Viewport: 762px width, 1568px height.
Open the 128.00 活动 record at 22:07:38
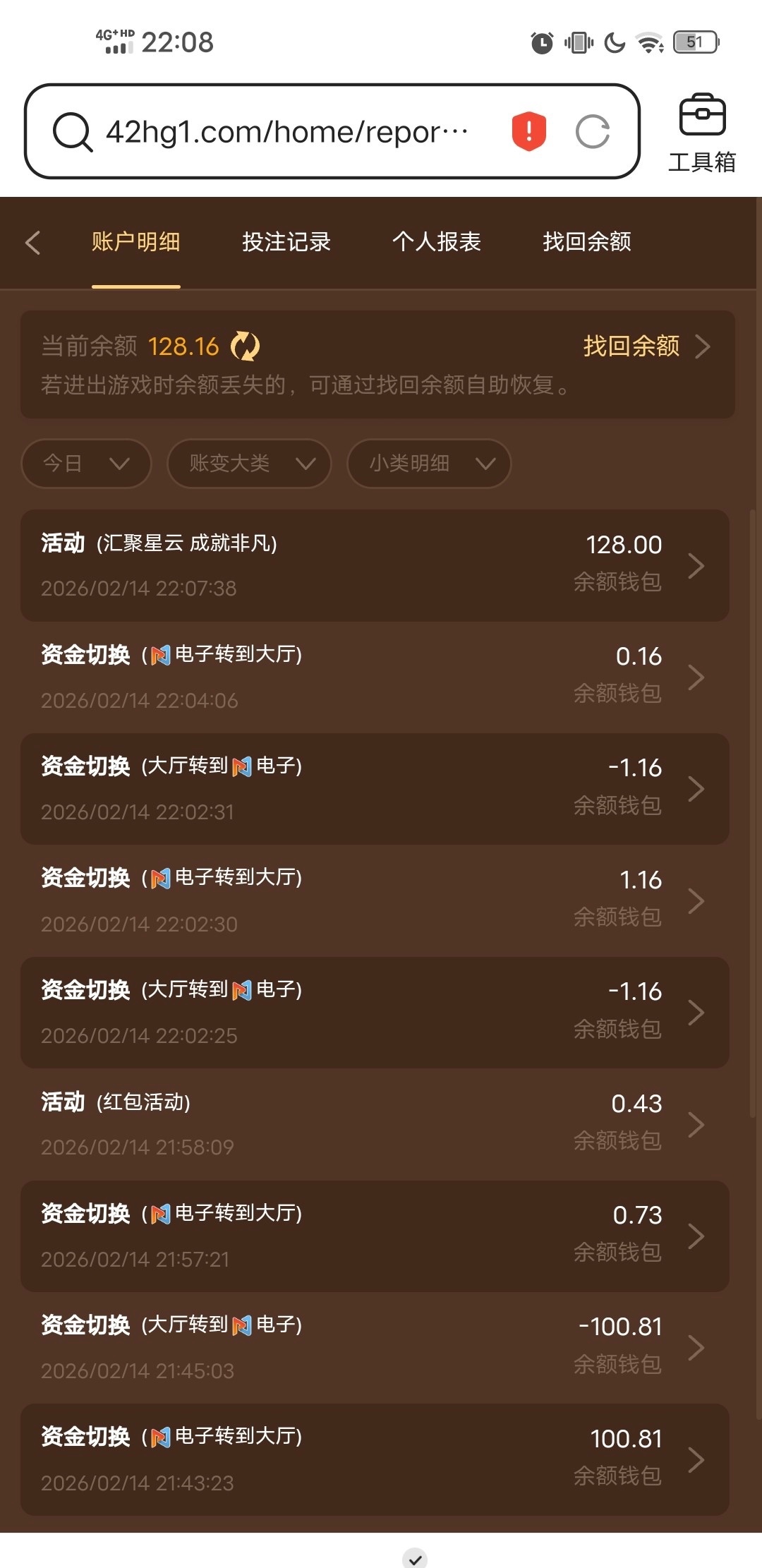point(375,565)
